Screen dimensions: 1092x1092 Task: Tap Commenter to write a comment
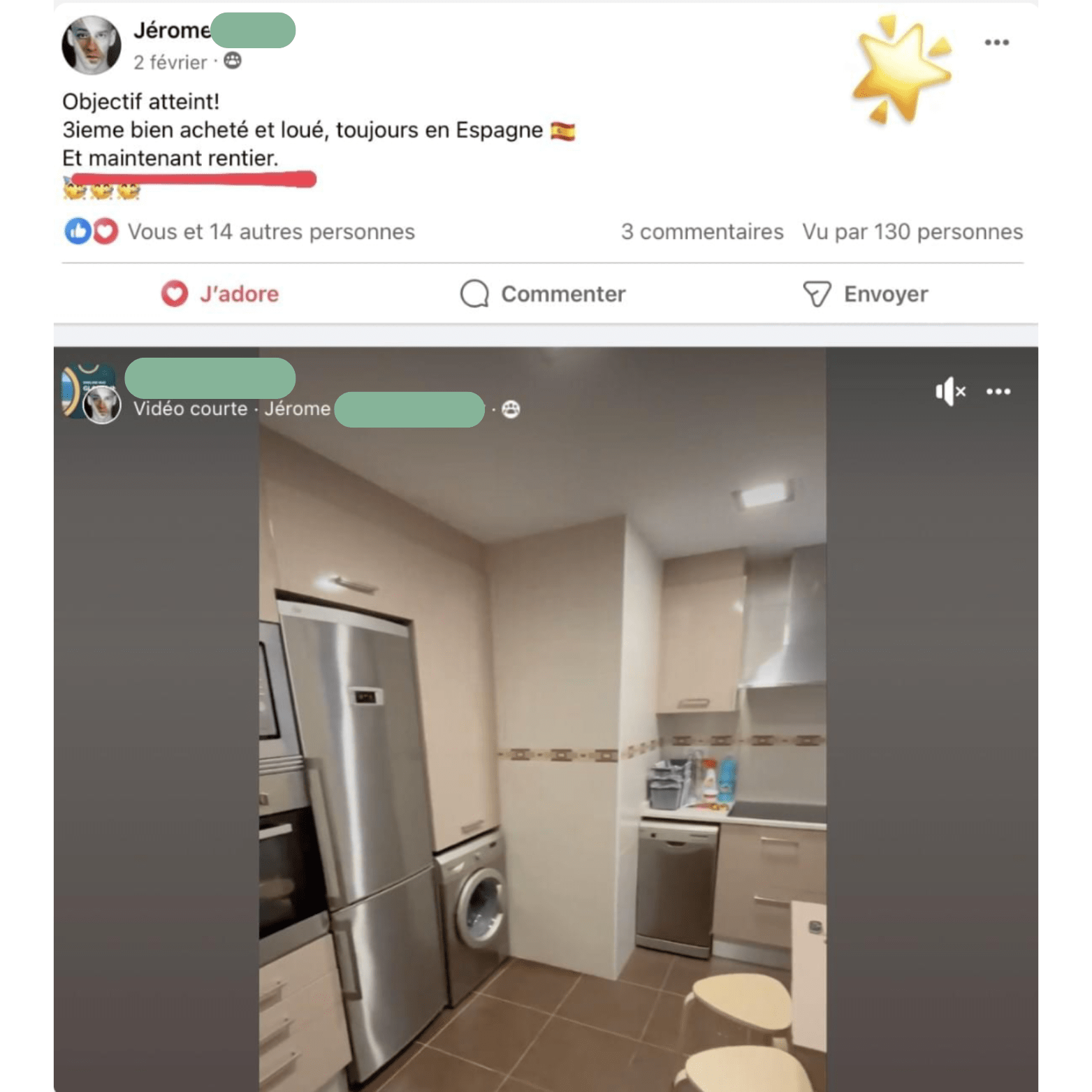click(543, 294)
